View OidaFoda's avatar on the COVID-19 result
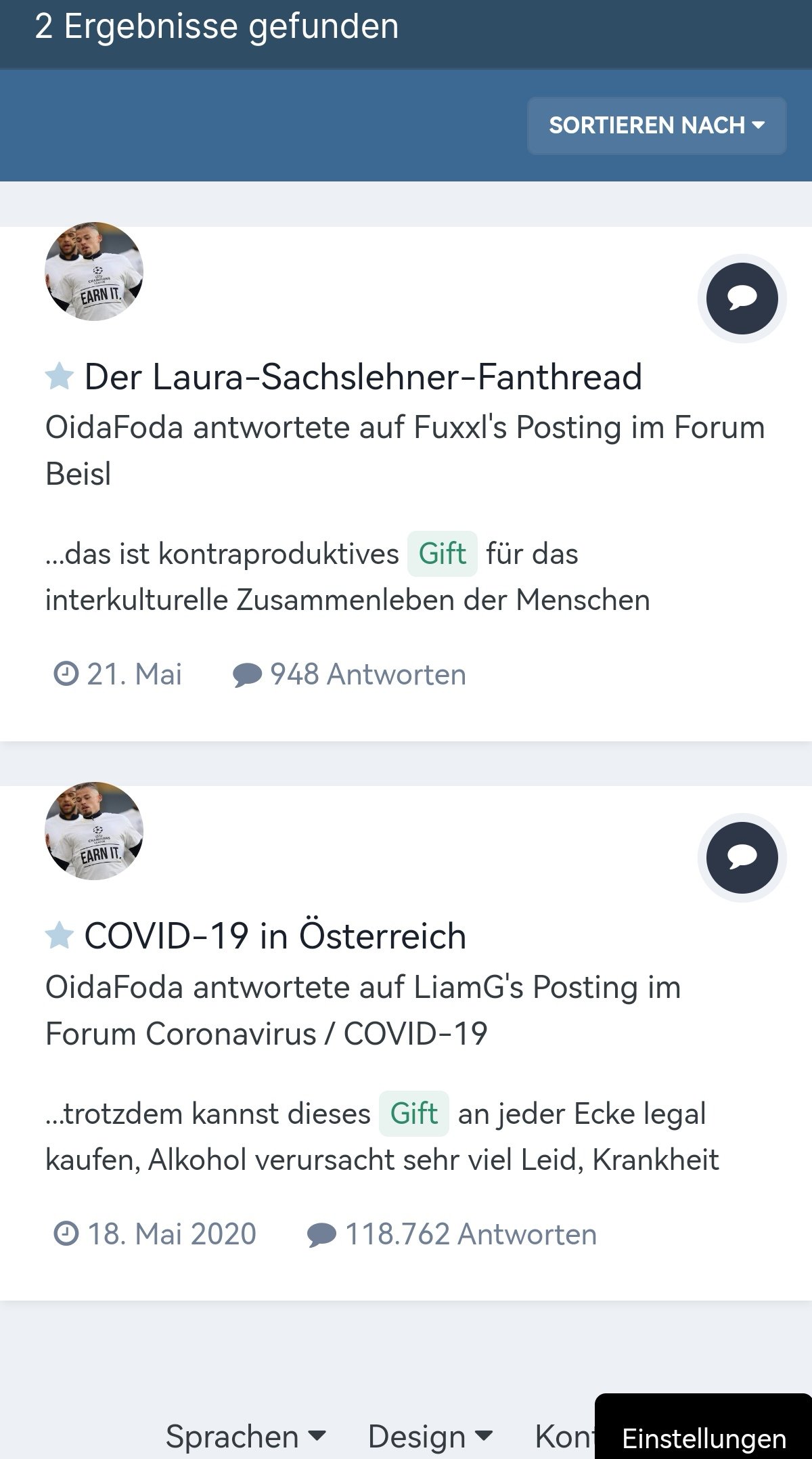 [94, 831]
